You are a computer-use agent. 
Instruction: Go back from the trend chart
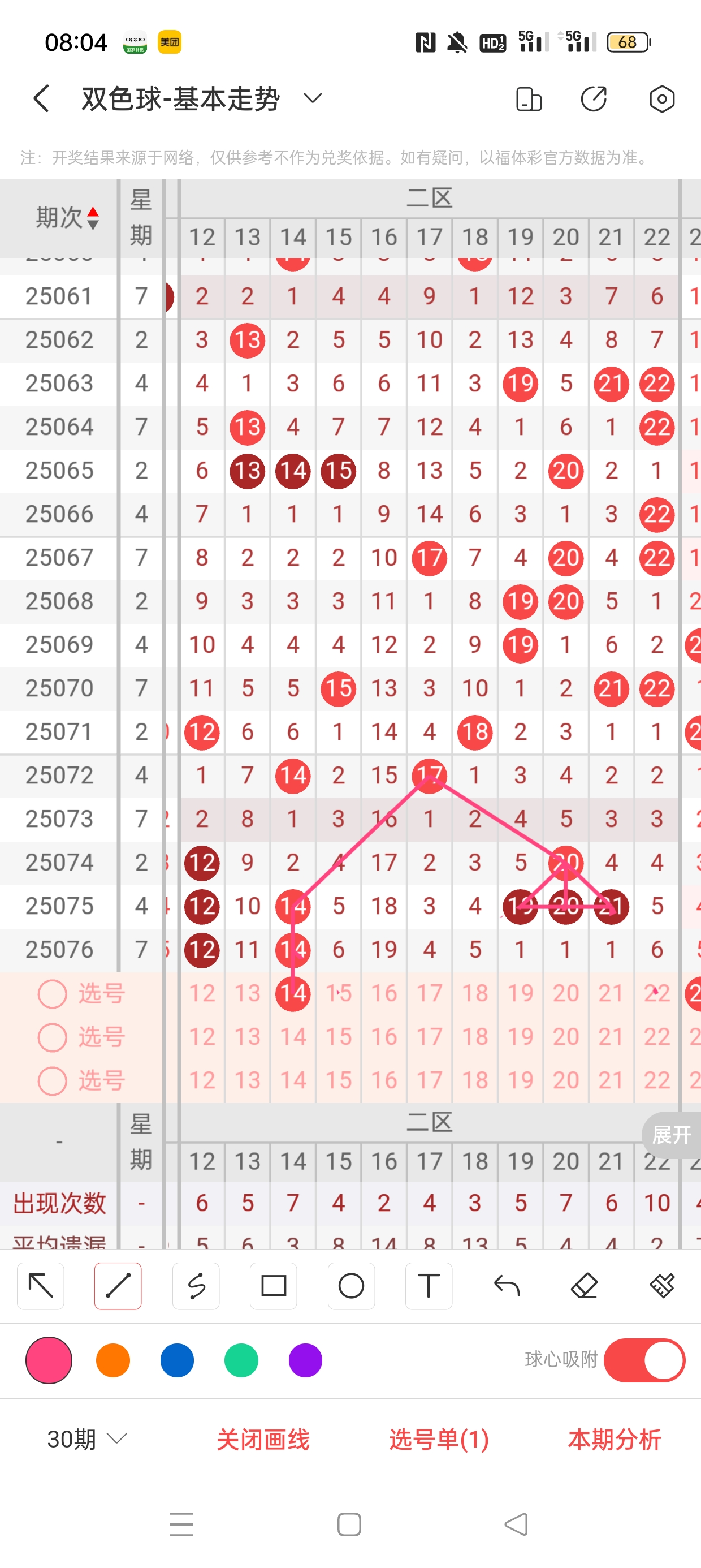(41, 98)
